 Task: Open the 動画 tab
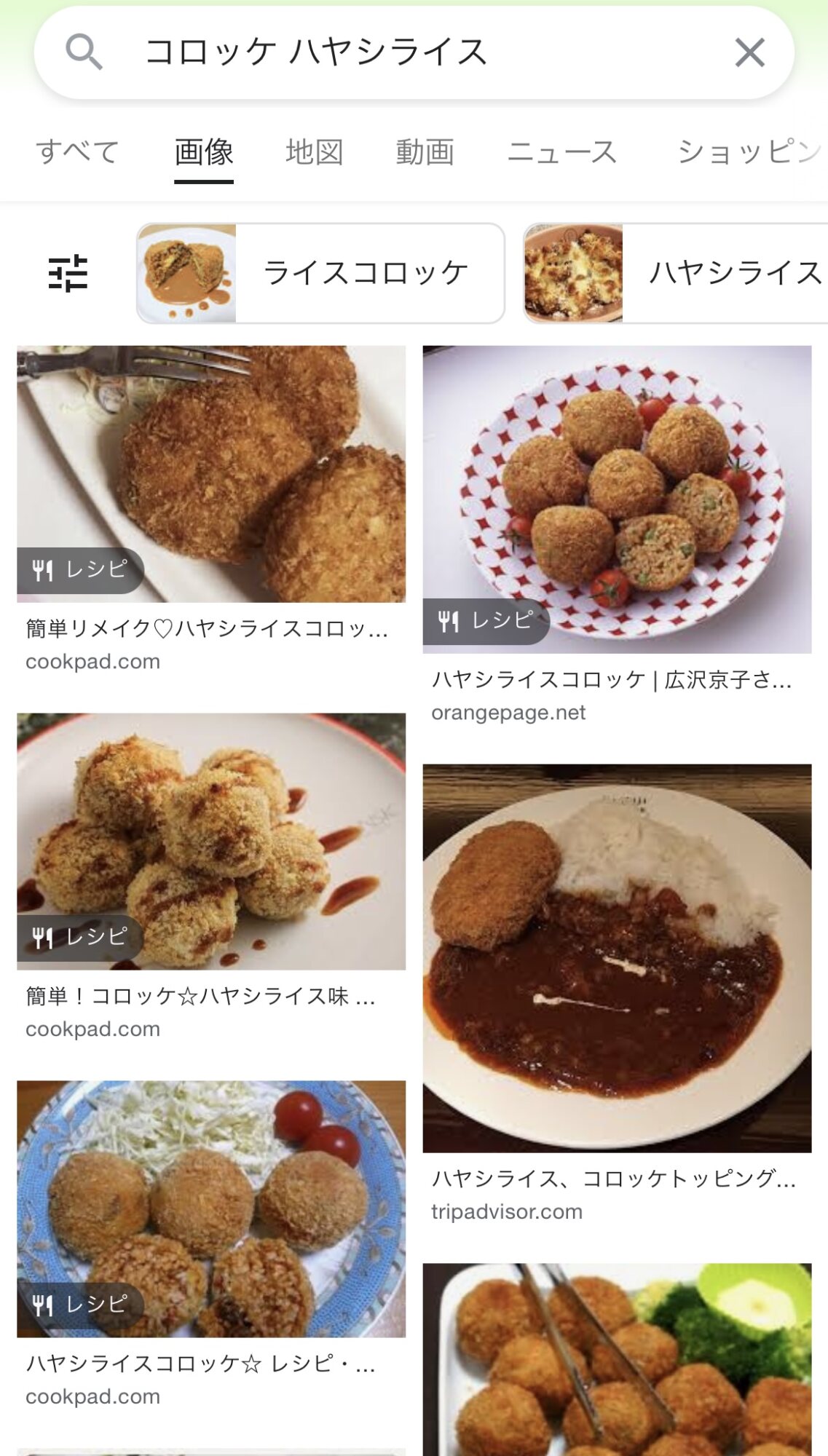(x=425, y=152)
